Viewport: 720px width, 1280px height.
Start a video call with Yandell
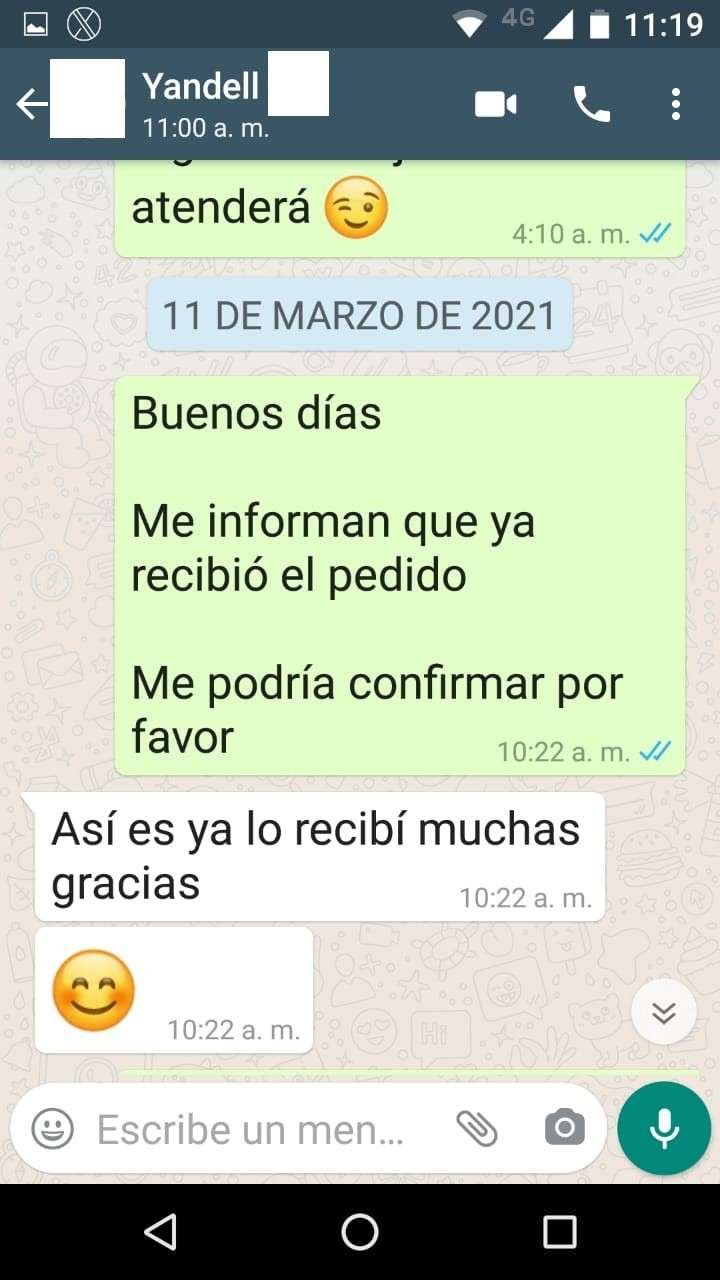coord(495,104)
